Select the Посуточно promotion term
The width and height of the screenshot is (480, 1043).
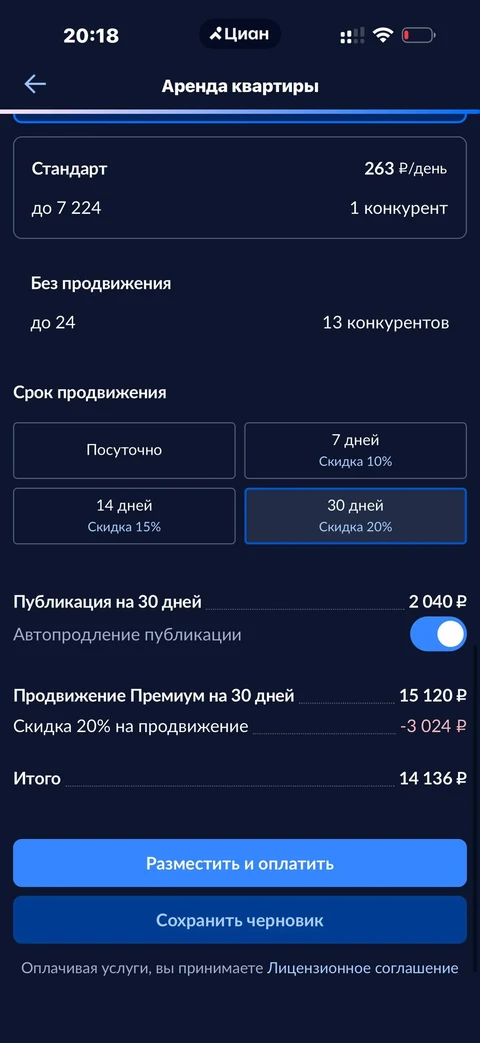[124, 450]
